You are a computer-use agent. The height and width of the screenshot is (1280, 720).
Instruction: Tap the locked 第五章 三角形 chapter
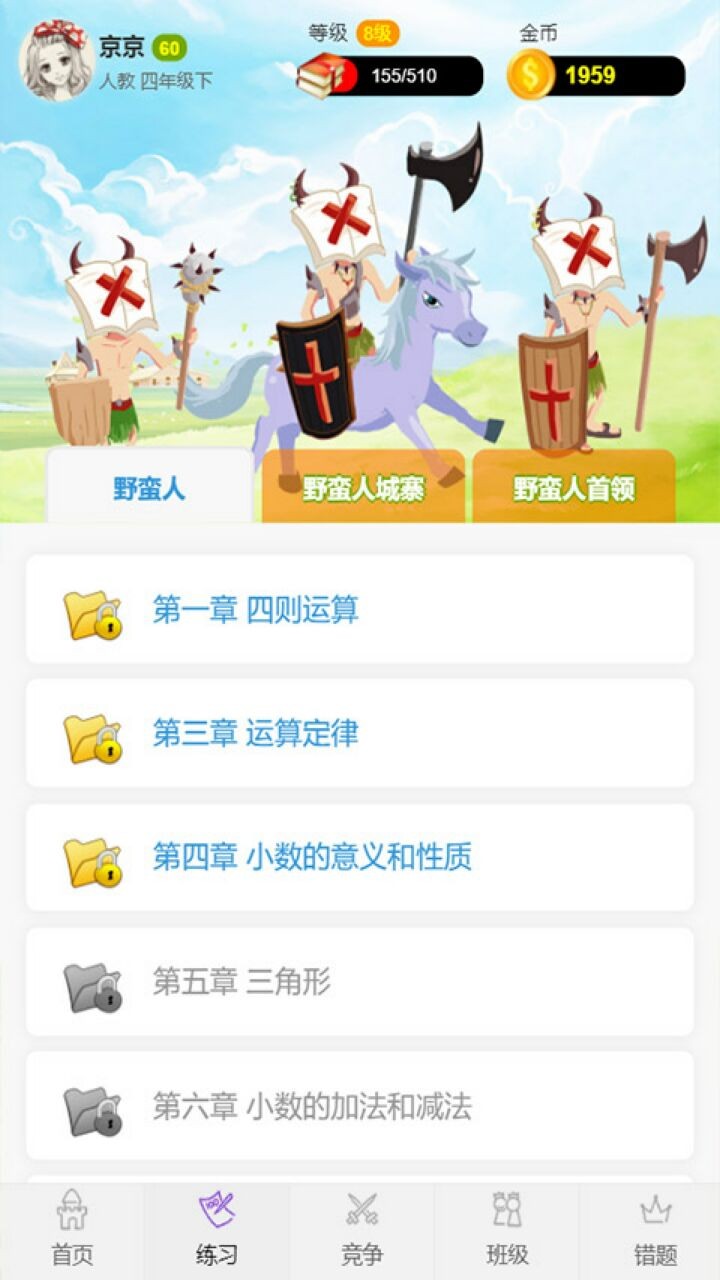pos(360,981)
